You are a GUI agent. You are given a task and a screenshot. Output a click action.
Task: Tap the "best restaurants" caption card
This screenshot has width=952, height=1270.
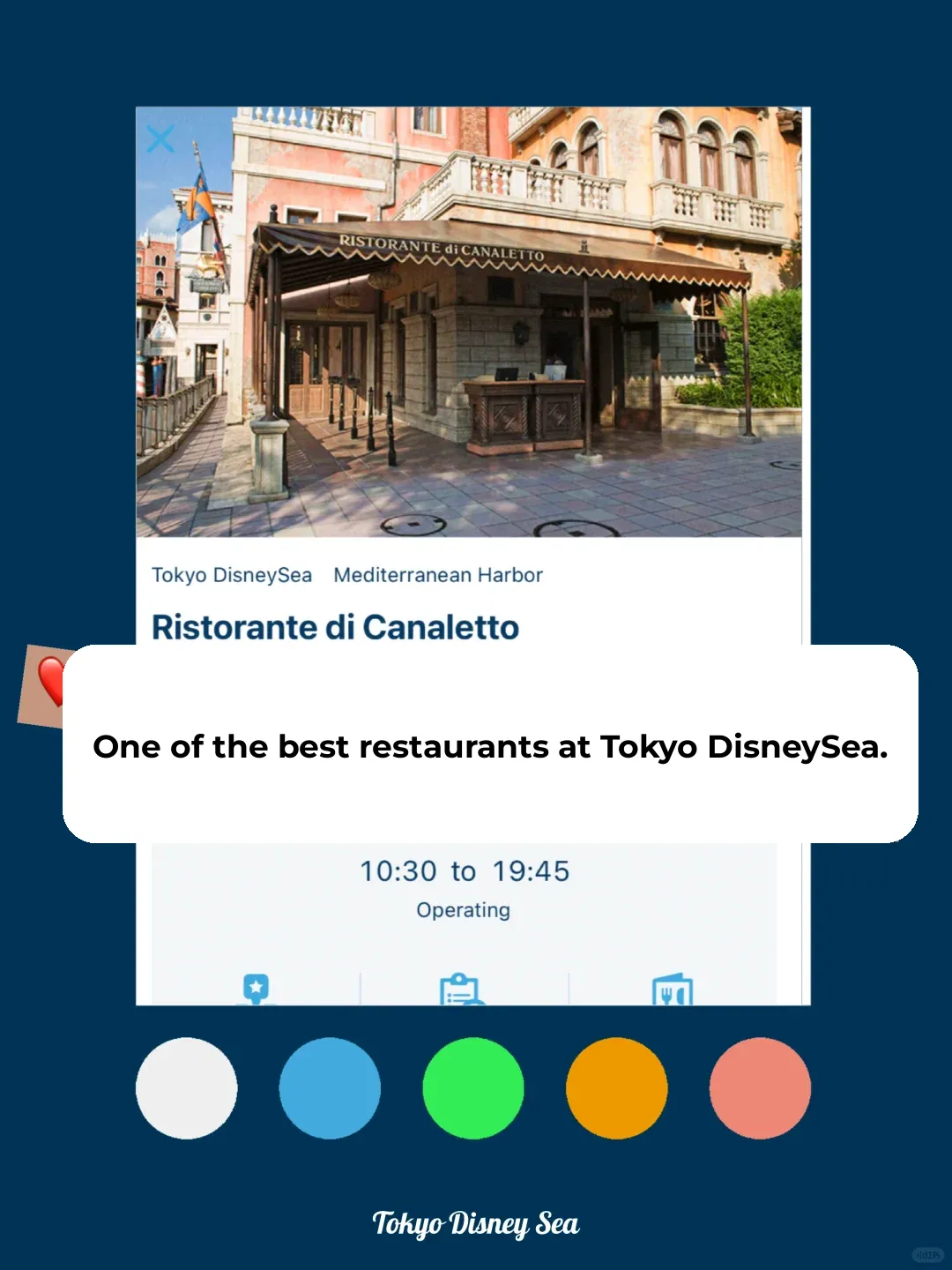click(491, 747)
